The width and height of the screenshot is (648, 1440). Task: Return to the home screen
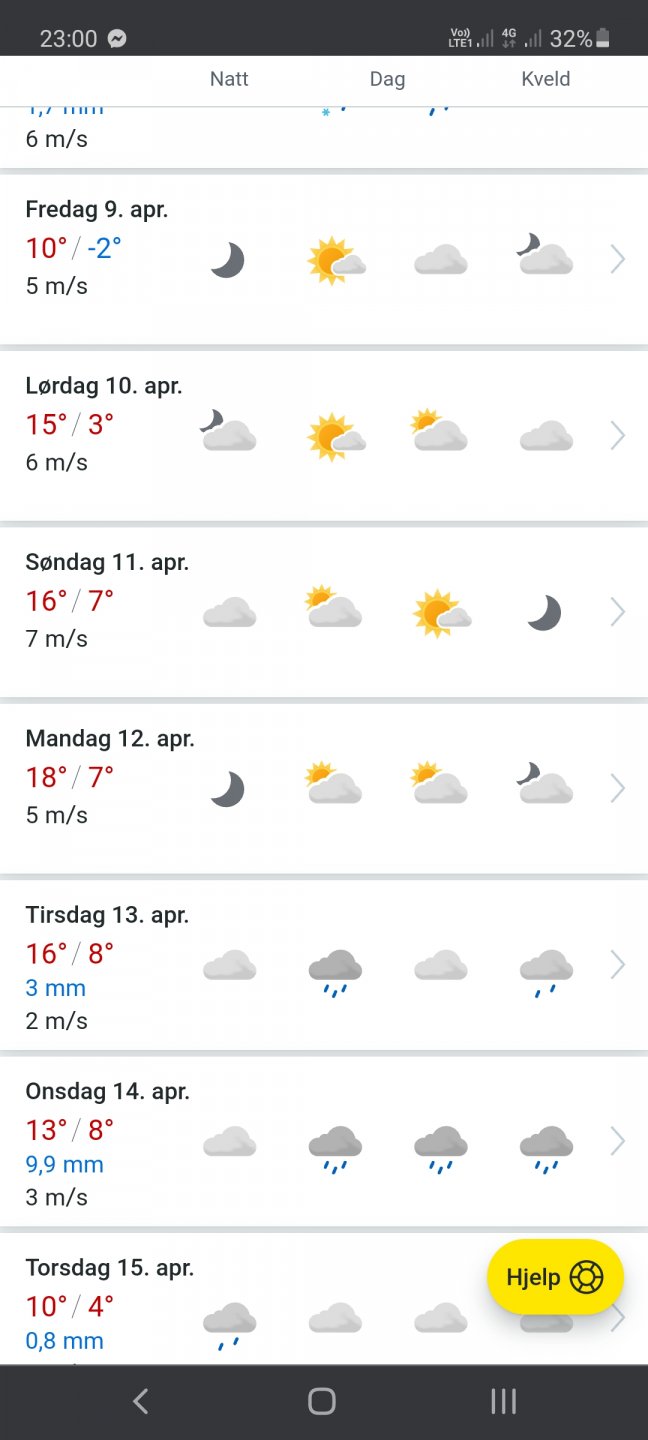(x=322, y=1402)
